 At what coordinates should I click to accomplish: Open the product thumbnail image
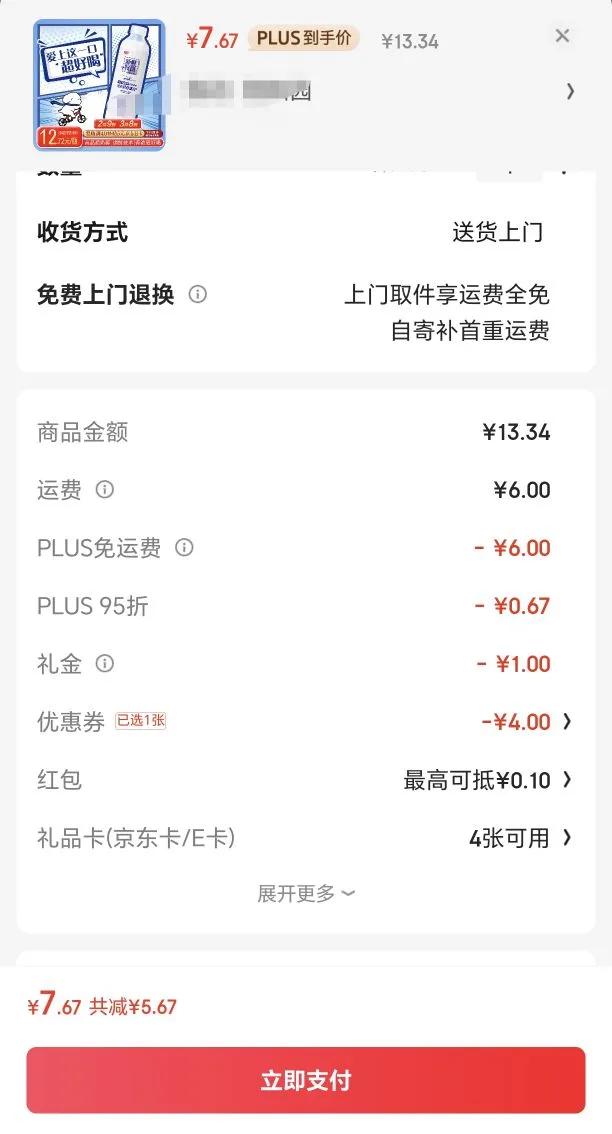pos(99,86)
